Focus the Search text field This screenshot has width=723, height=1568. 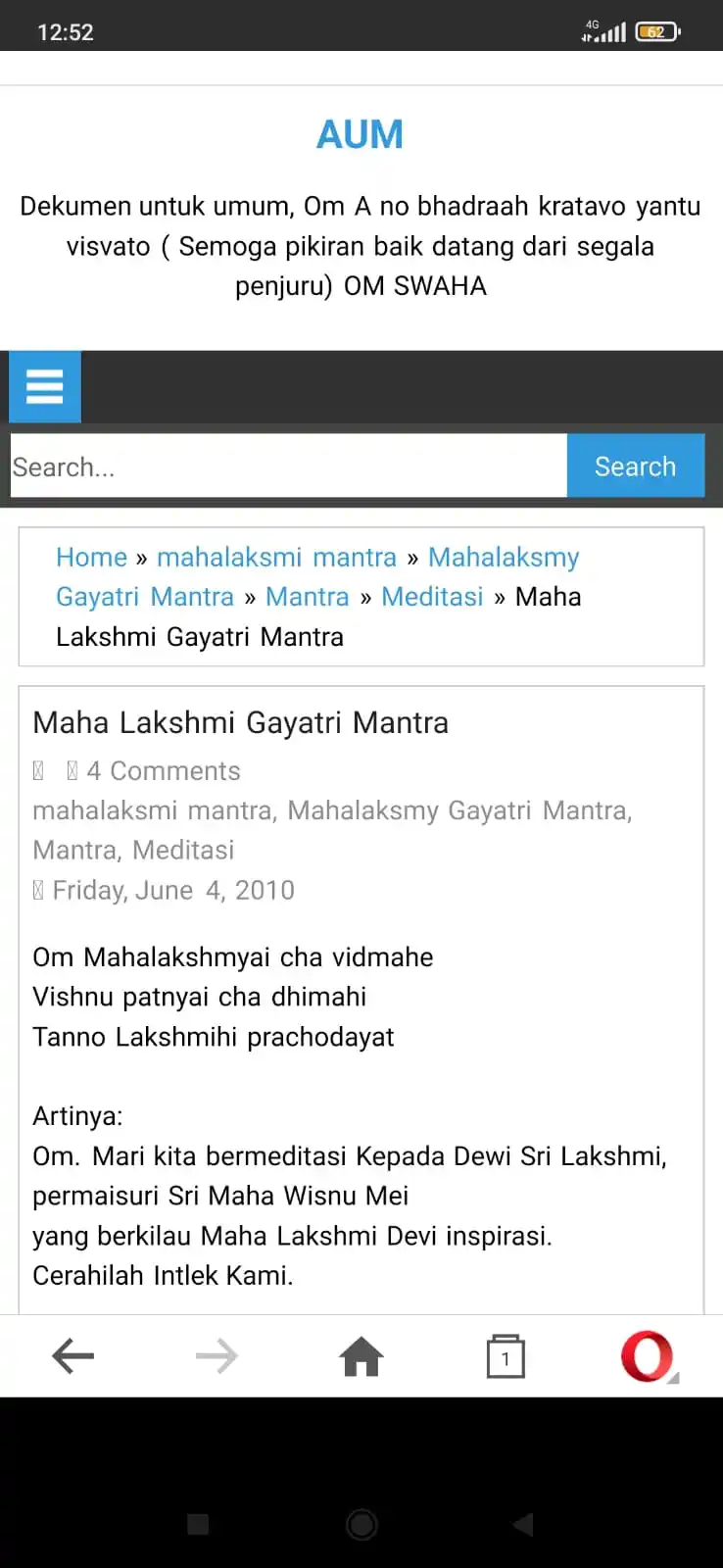(x=288, y=466)
